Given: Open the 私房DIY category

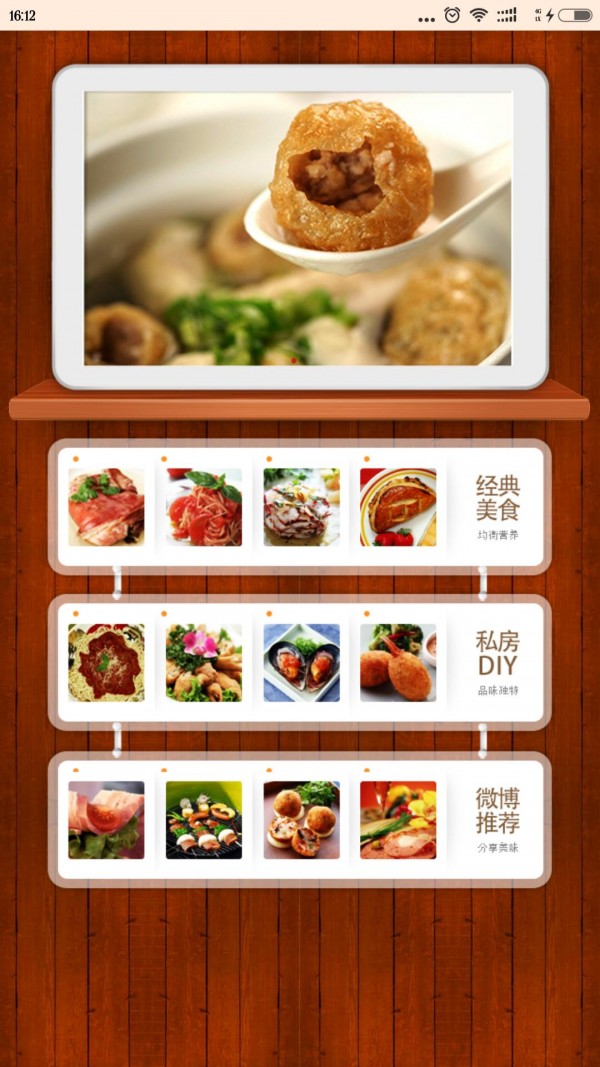Looking at the screenshot, I should 497,663.
